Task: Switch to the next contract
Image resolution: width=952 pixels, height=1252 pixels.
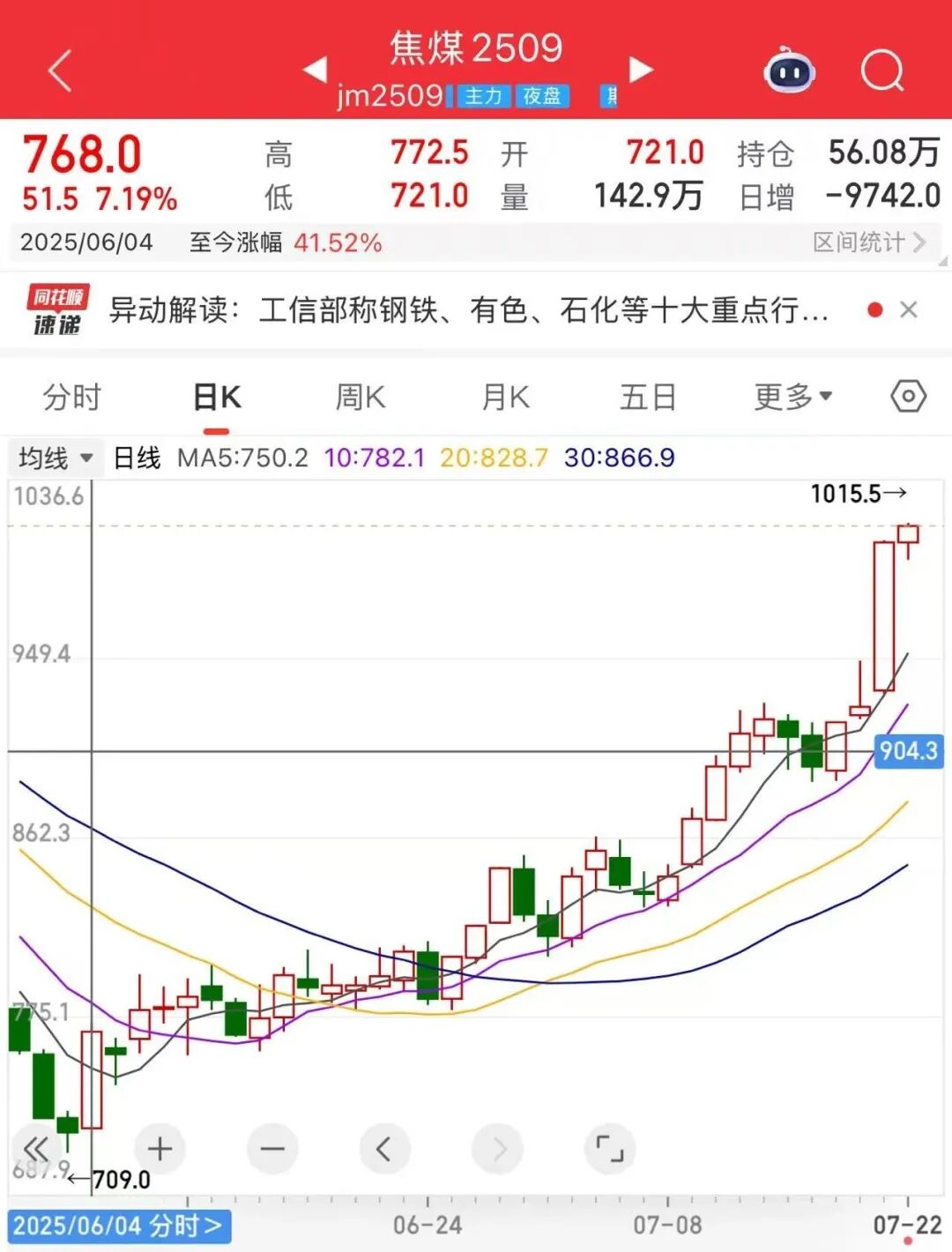Action: [x=641, y=69]
